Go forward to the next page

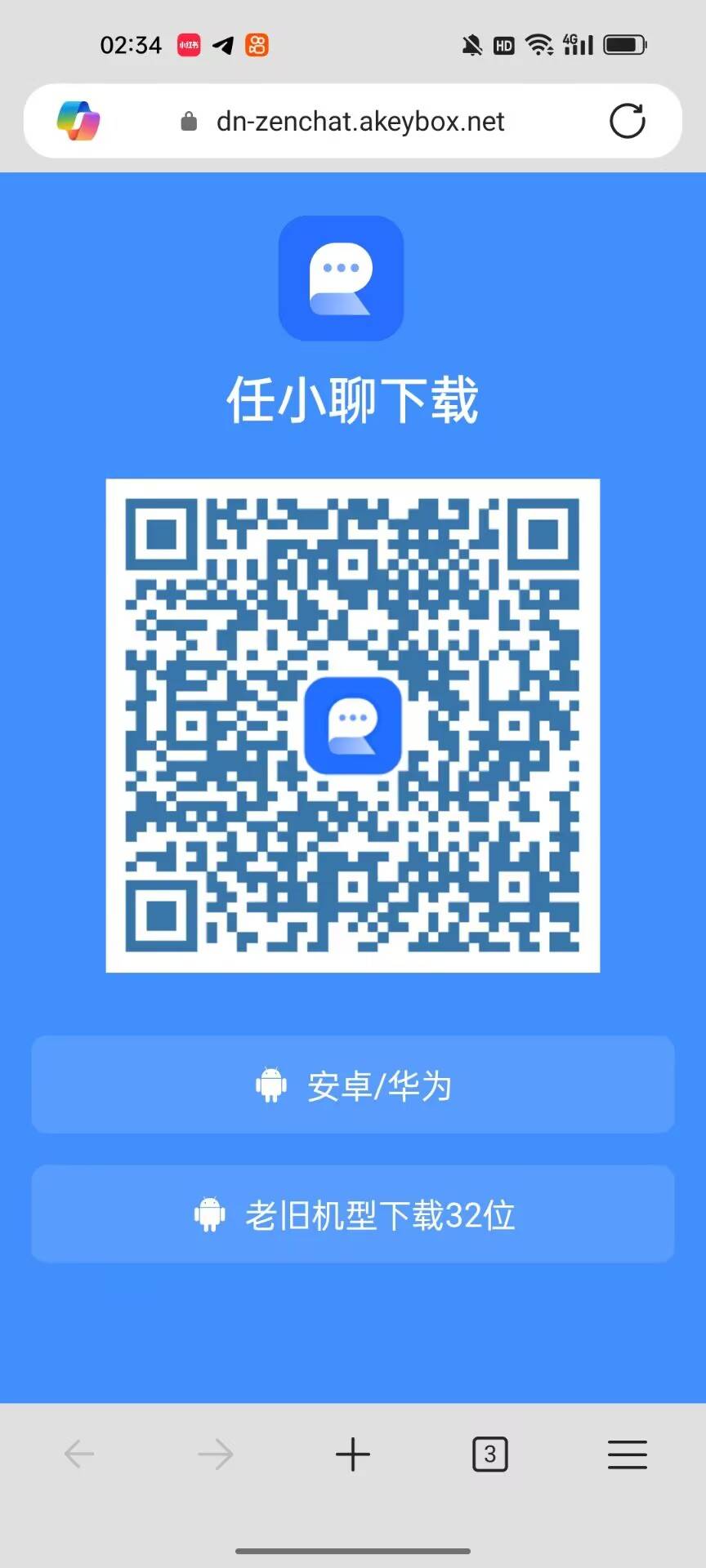click(x=216, y=1454)
